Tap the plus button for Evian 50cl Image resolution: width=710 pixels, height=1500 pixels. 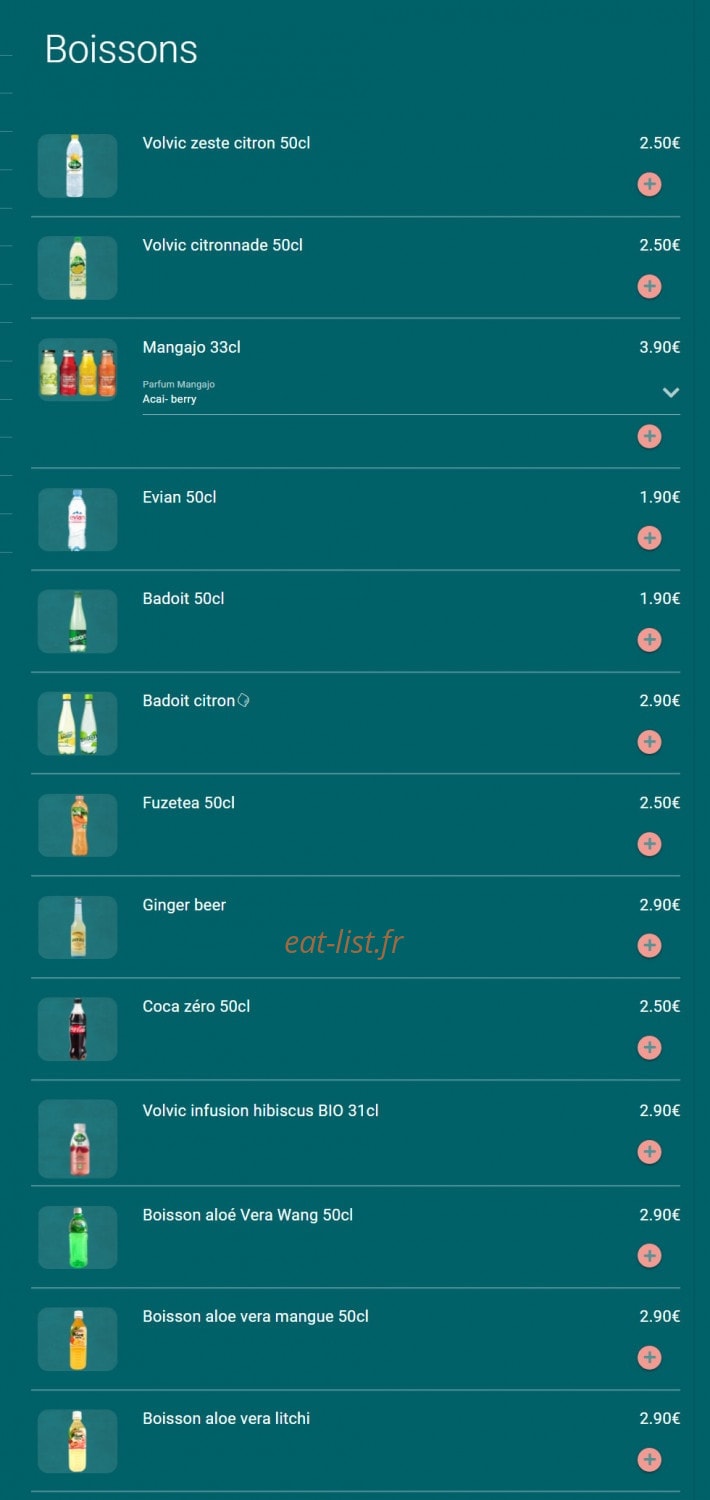[x=649, y=538]
